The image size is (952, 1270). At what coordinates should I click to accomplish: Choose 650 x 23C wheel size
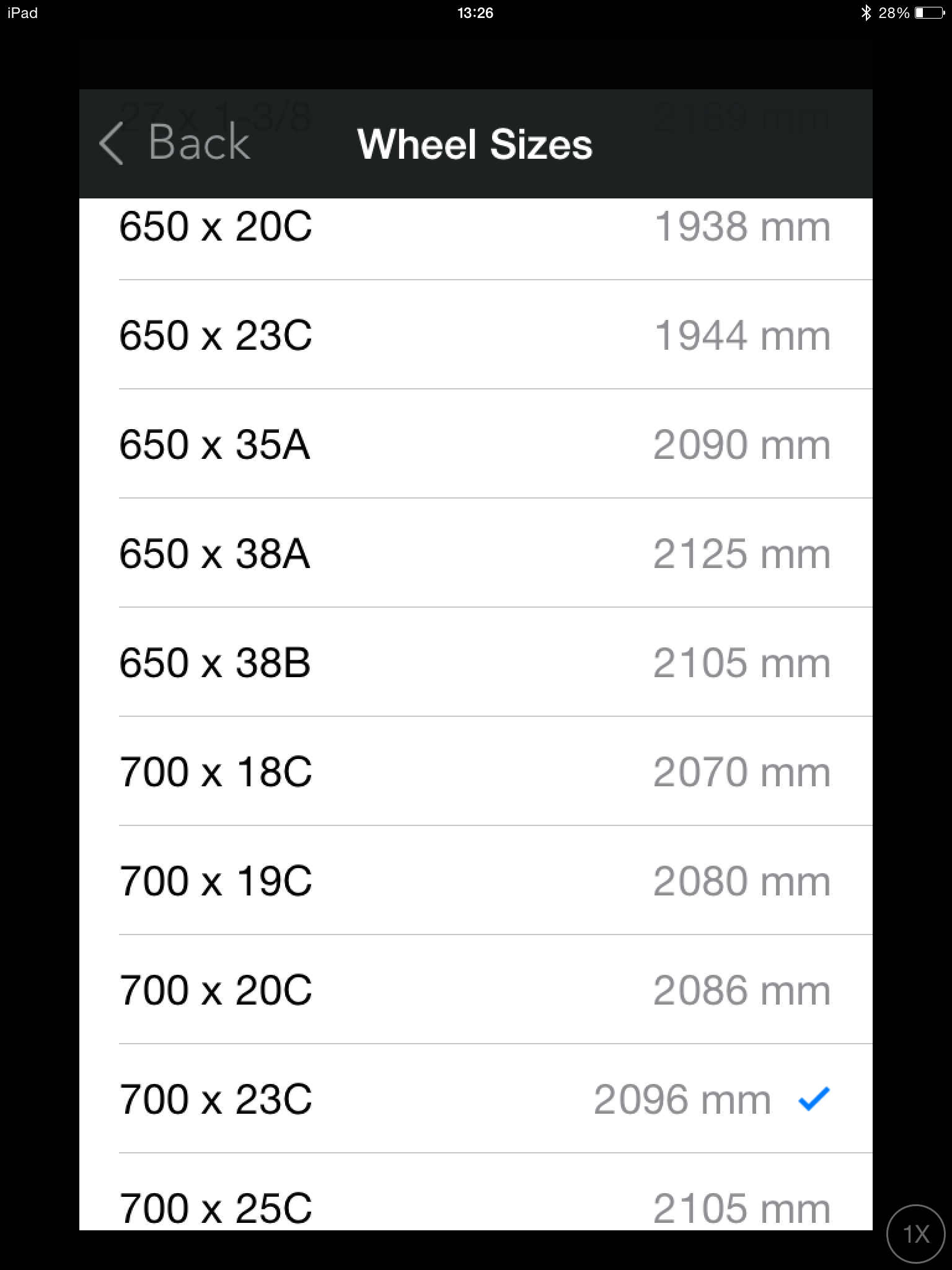475,335
